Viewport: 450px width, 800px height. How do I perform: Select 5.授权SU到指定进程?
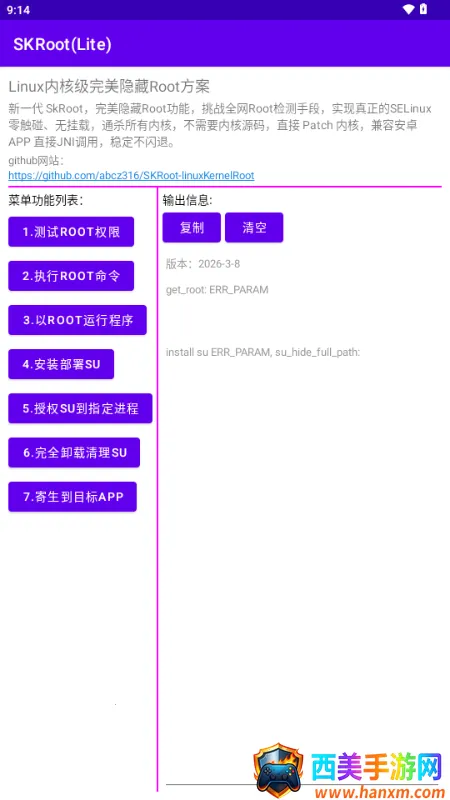tap(80, 408)
